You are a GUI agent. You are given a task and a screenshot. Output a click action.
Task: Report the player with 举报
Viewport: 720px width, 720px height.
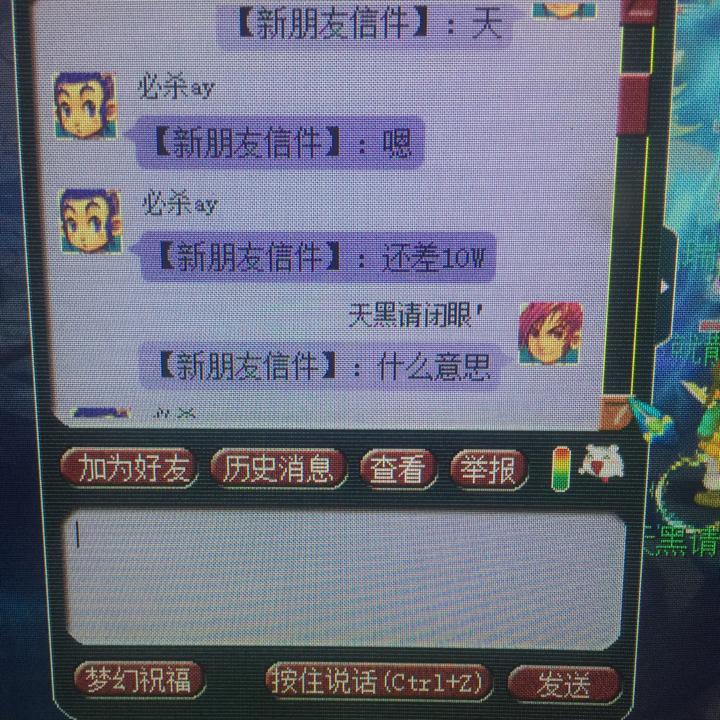coord(488,468)
